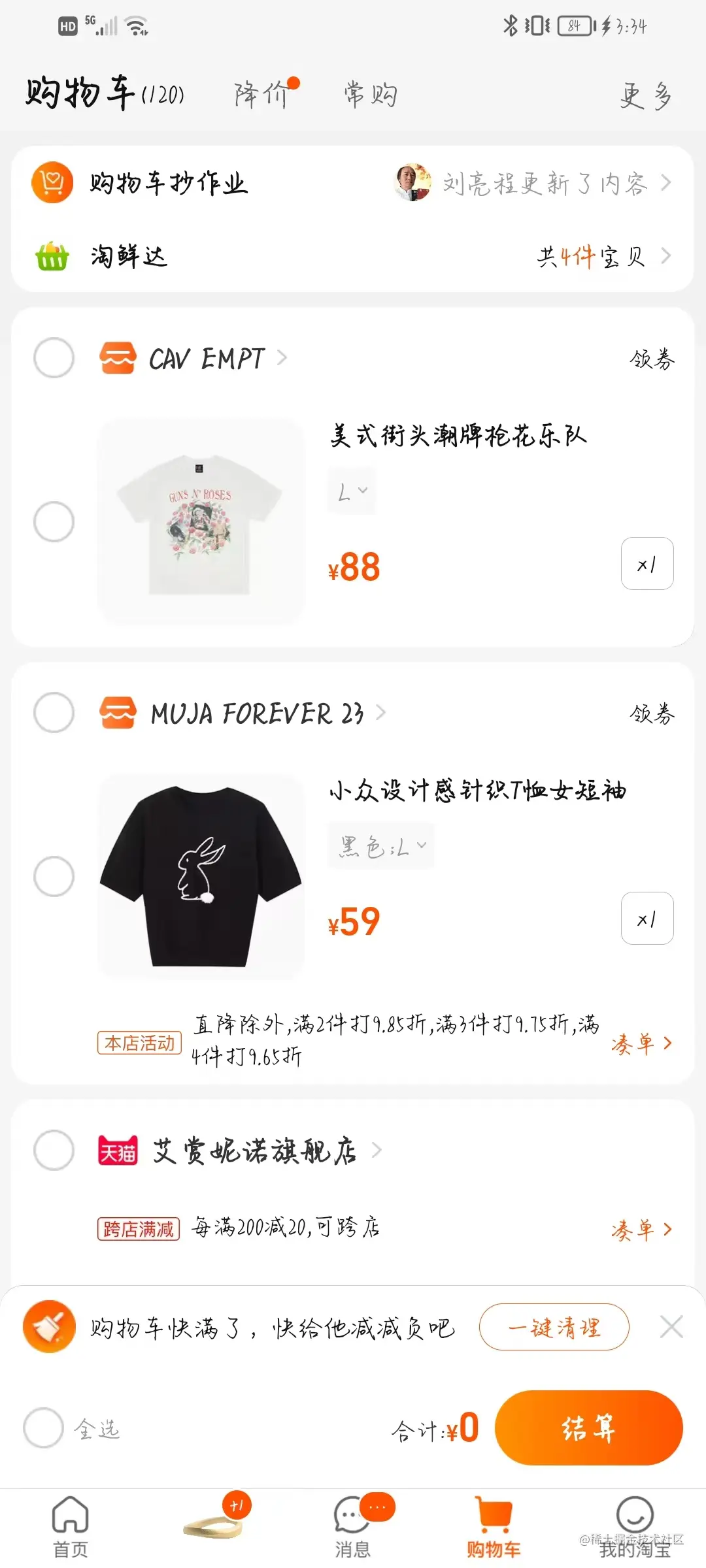
Task: Change size L of the ¥88 T-shirt
Action: point(352,491)
